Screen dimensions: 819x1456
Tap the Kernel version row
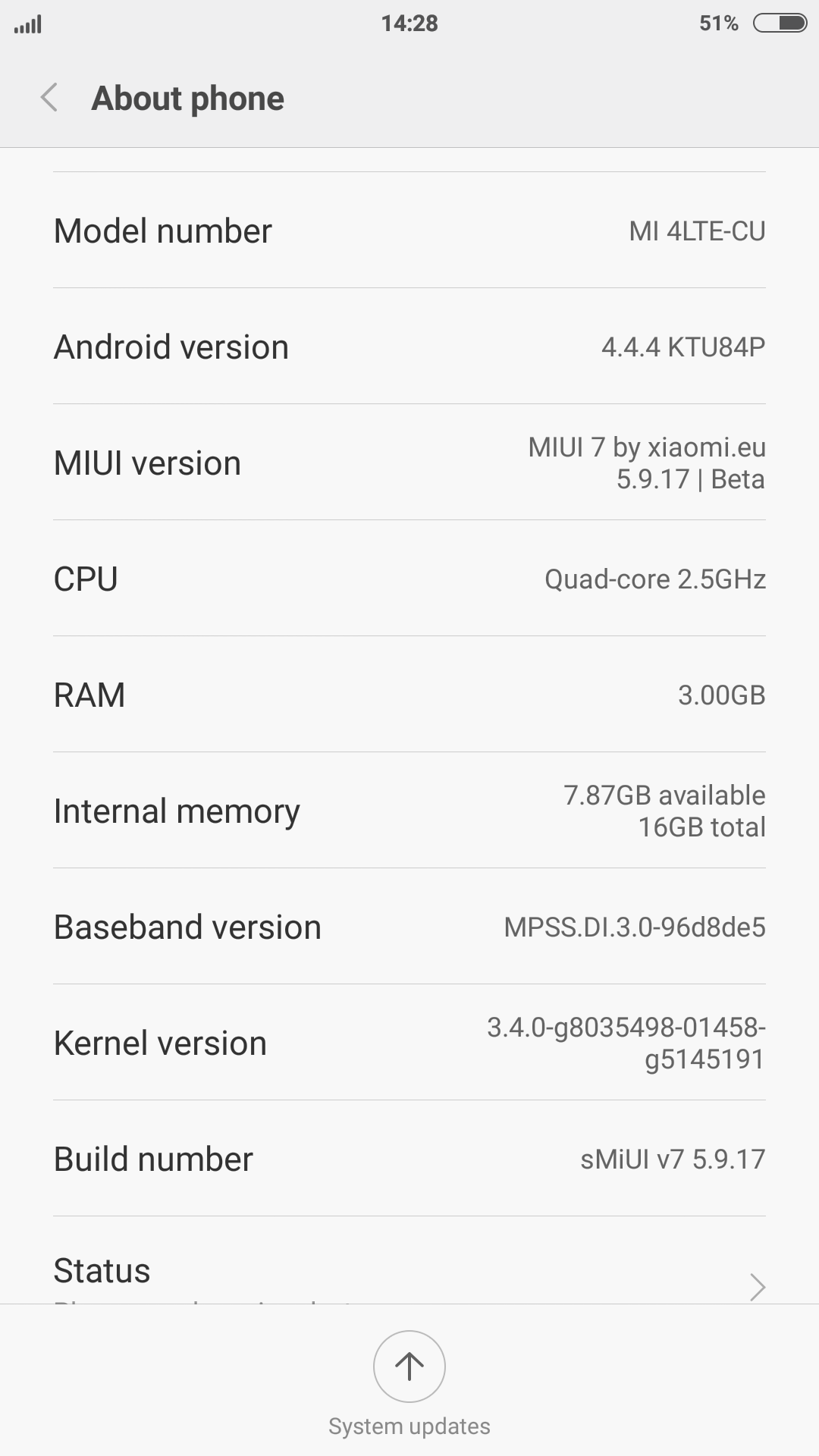(409, 1043)
